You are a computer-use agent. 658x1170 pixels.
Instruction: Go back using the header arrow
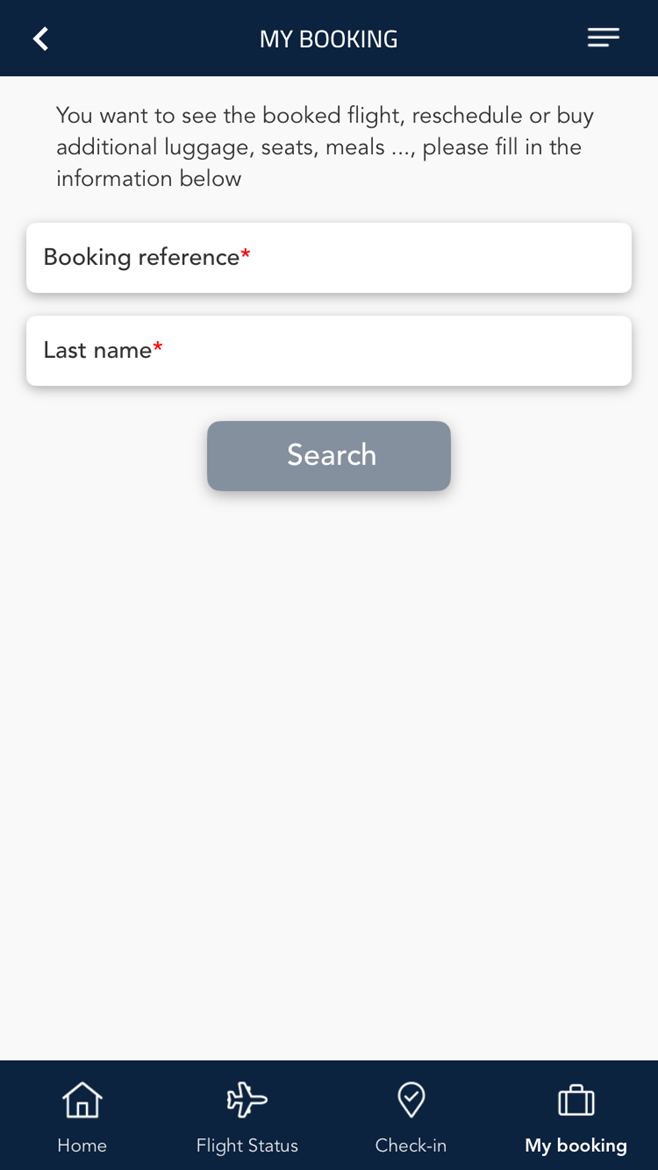point(41,39)
